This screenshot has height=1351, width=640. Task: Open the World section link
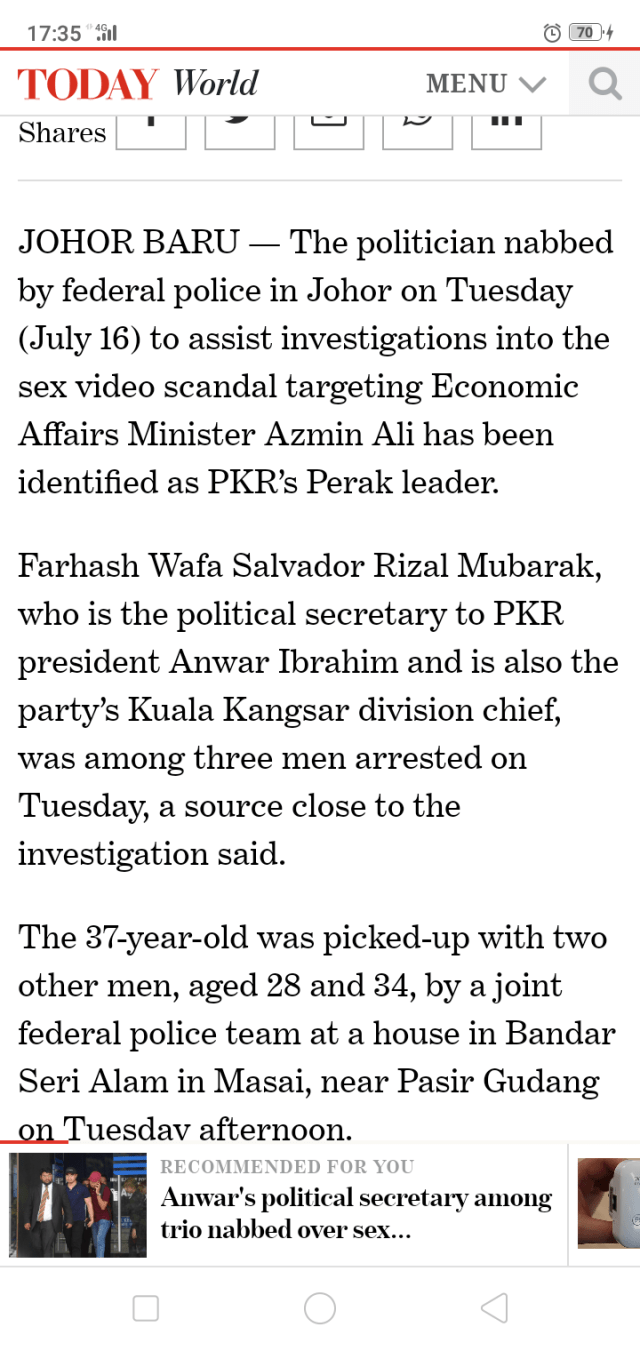[x=215, y=82]
